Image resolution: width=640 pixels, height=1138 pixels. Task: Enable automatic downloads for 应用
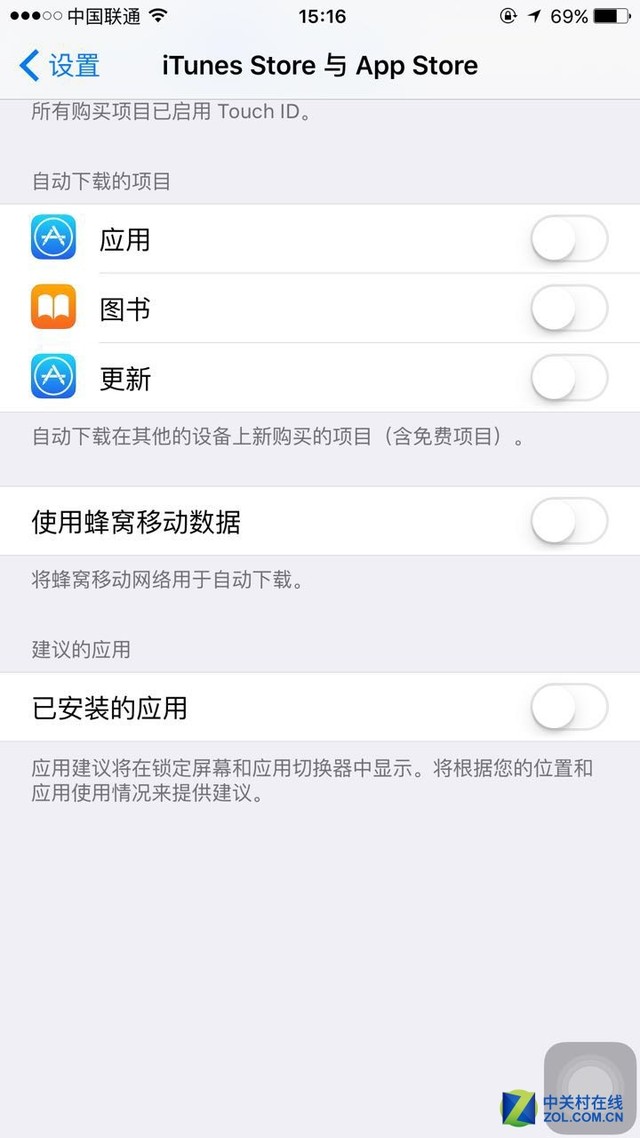pyautogui.click(x=569, y=240)
